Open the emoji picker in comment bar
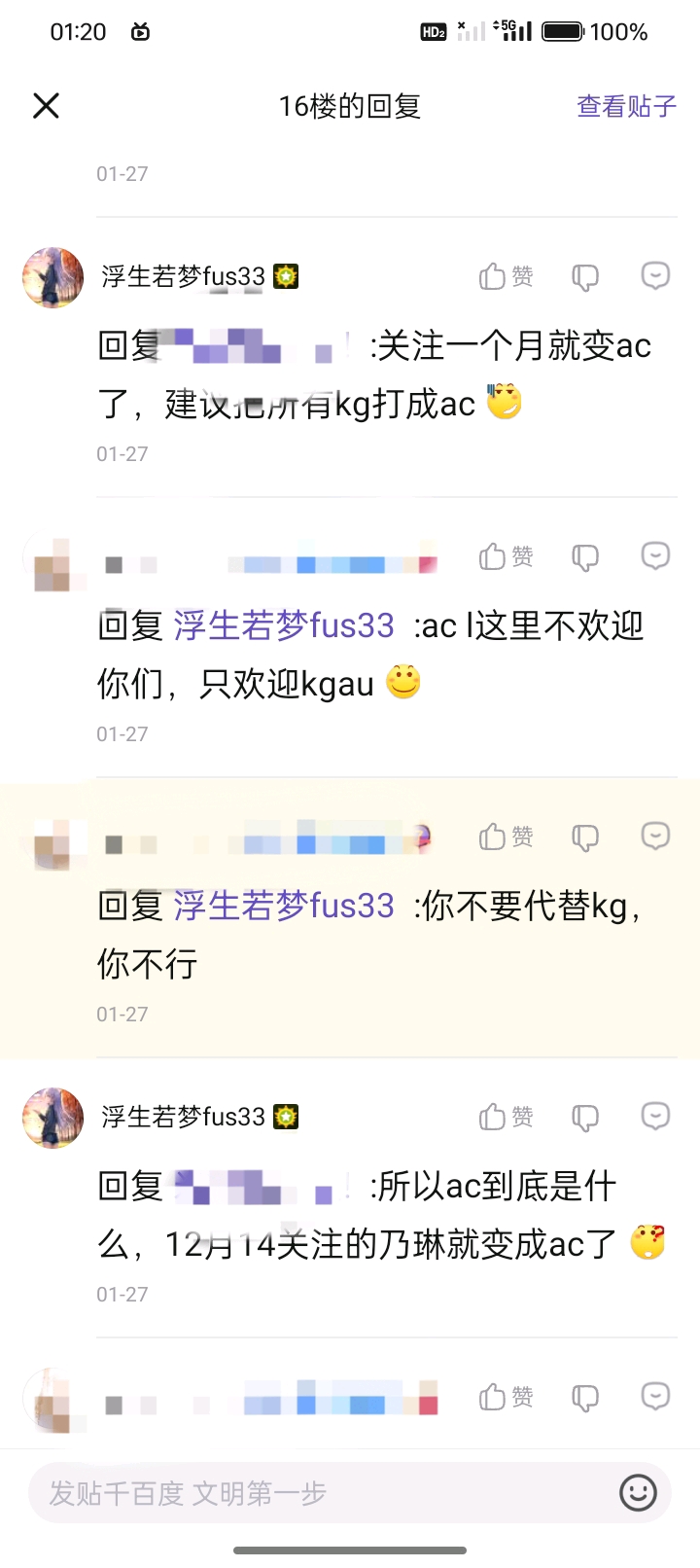Screen dimensions: 700x1568 pyautogui.click(x=639, y=1492)
